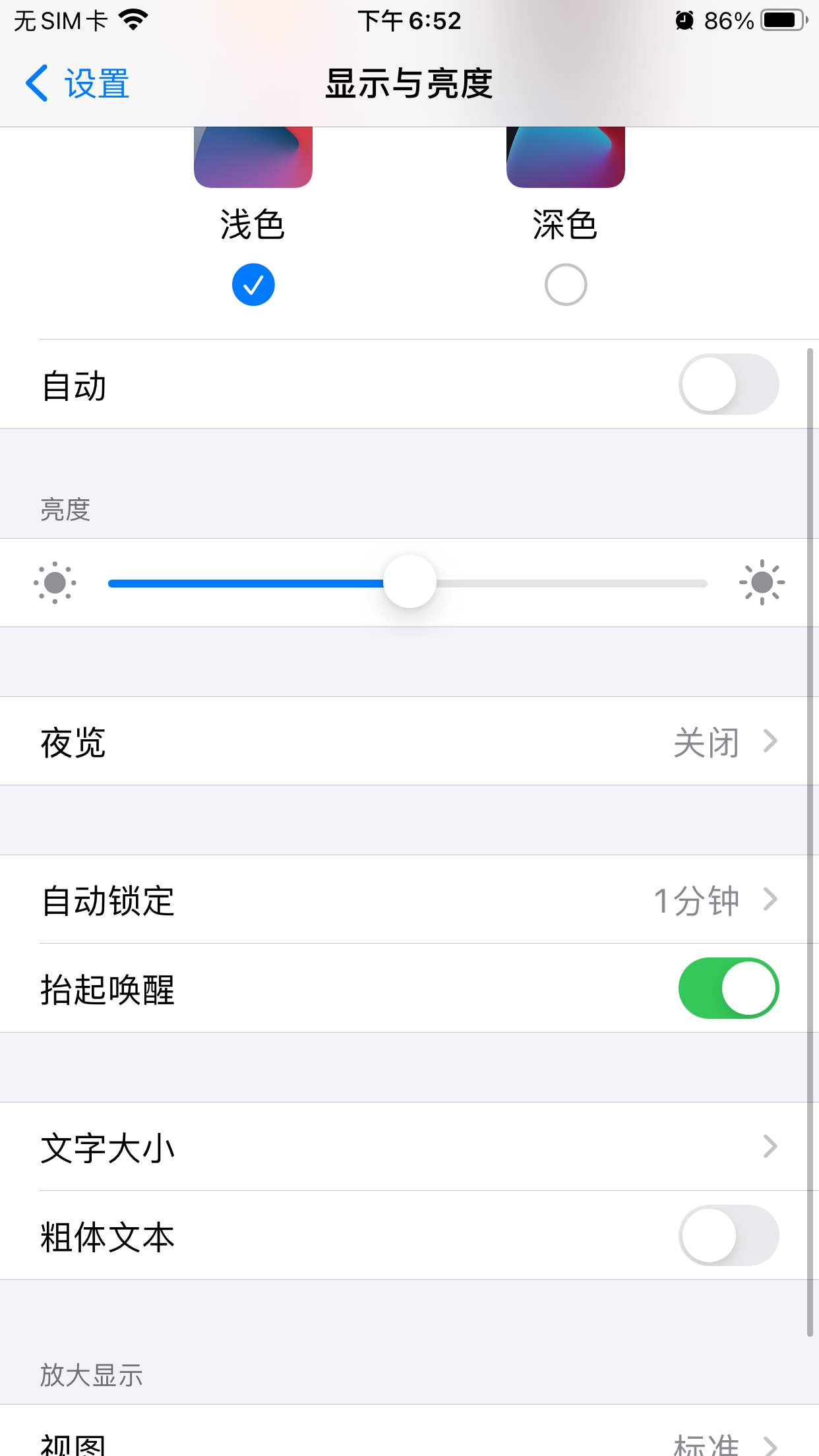Select the 深色 appearance option
Screen dimensions: 819x1456
[566, 284]
